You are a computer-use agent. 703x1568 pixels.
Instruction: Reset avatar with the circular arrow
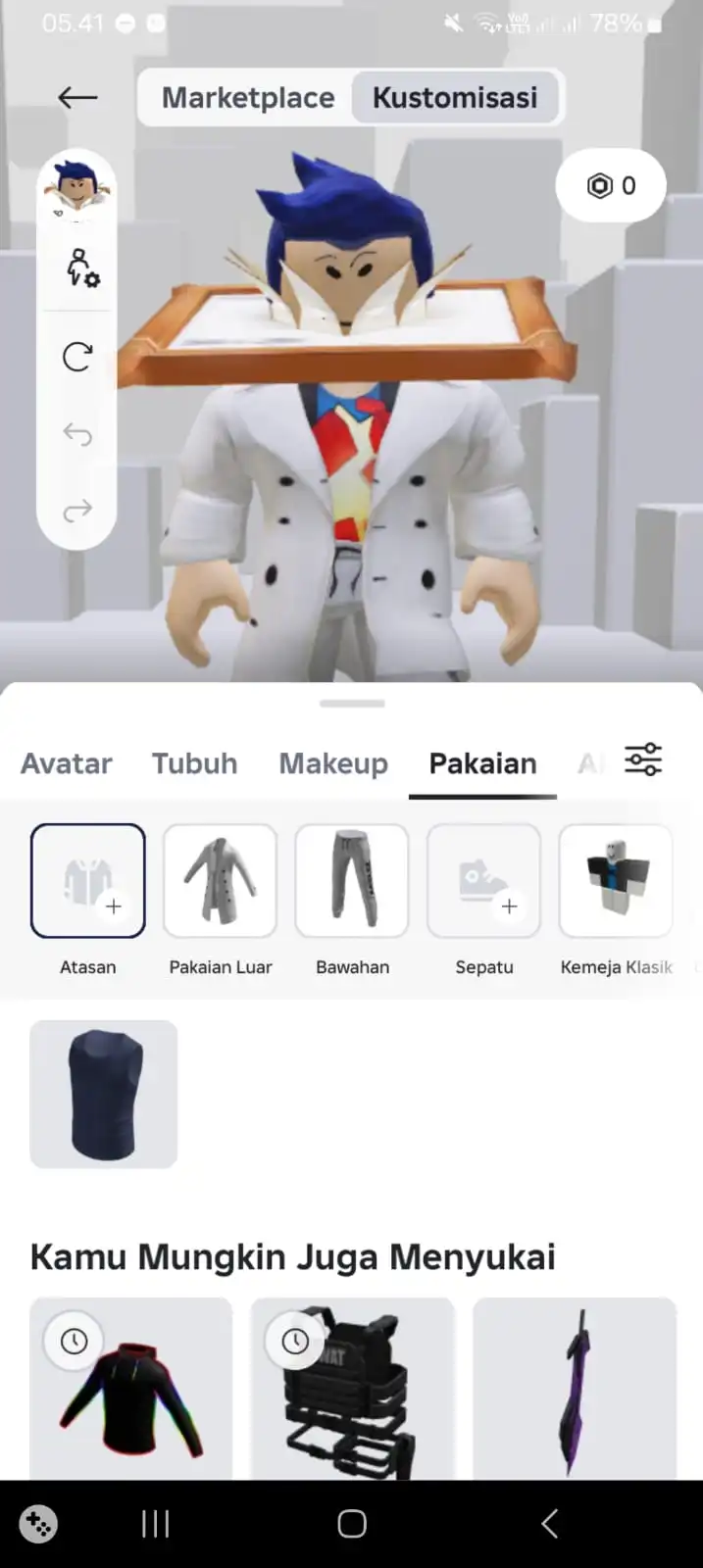[x=77, y=357]
